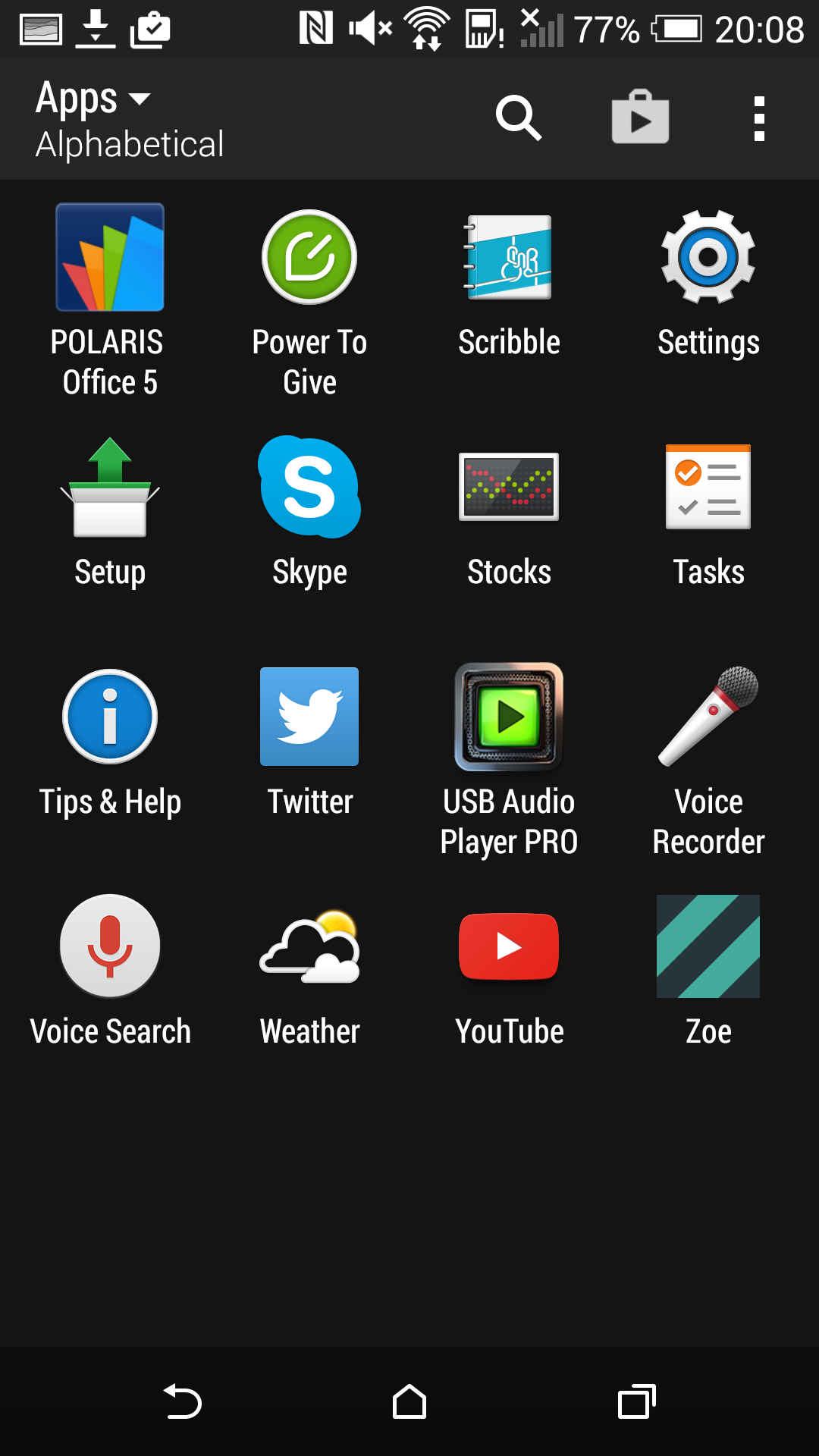The height and width of the screenshot is (1456, 819).
Task: Launch POLARIS Office 5
Action: point(110,258)
